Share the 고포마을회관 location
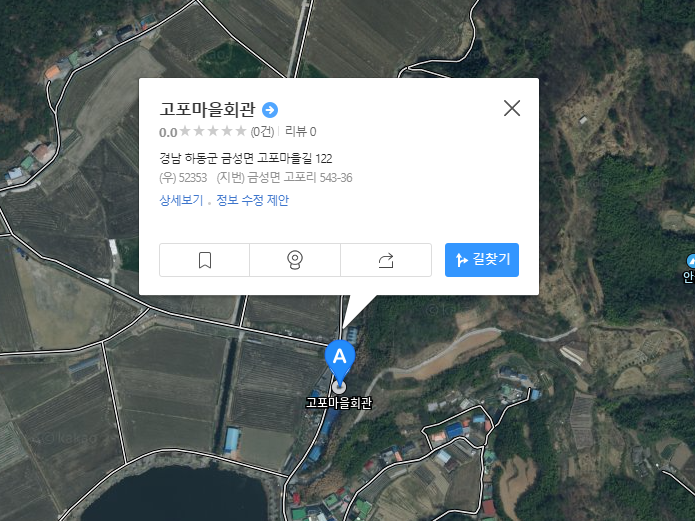 coord(386,260)
